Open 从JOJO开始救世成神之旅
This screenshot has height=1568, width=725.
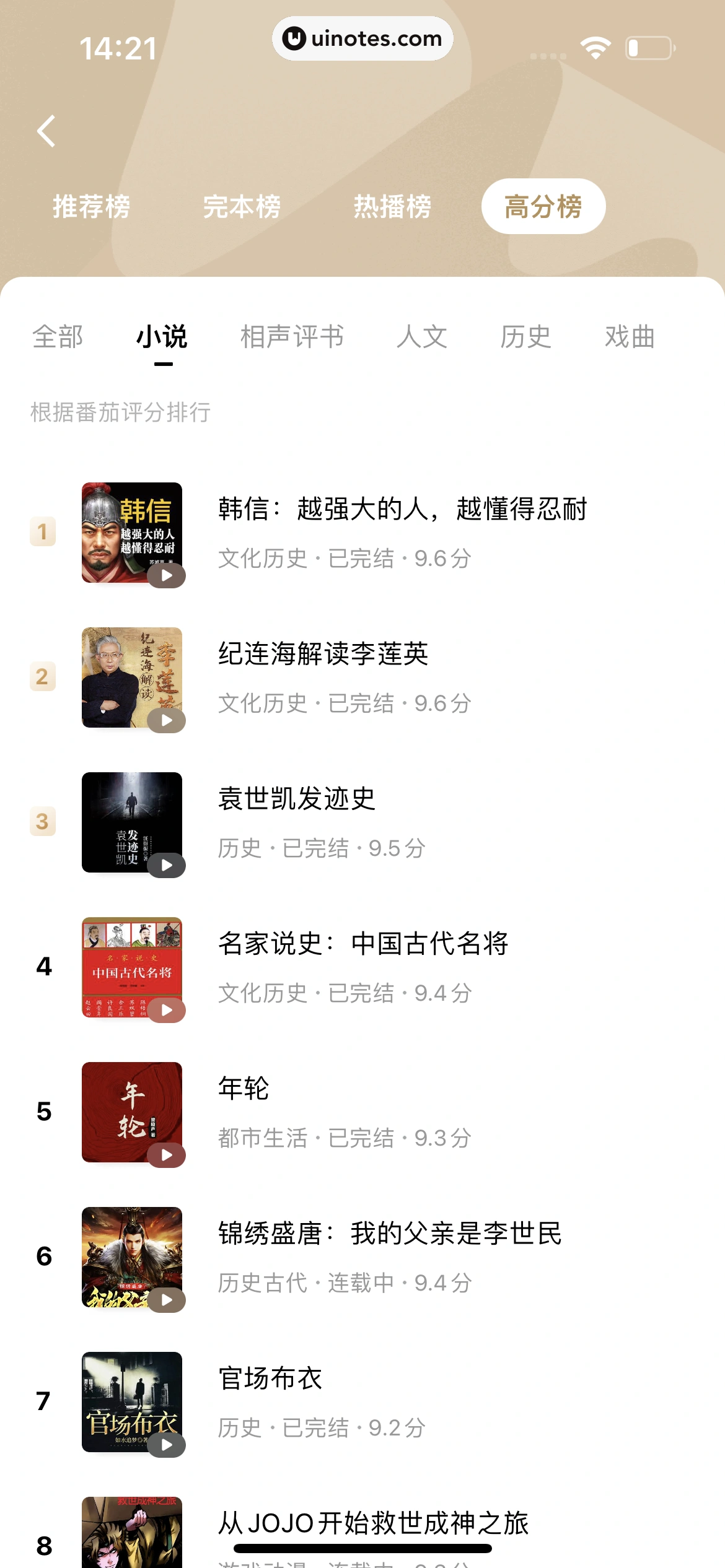373,1522
